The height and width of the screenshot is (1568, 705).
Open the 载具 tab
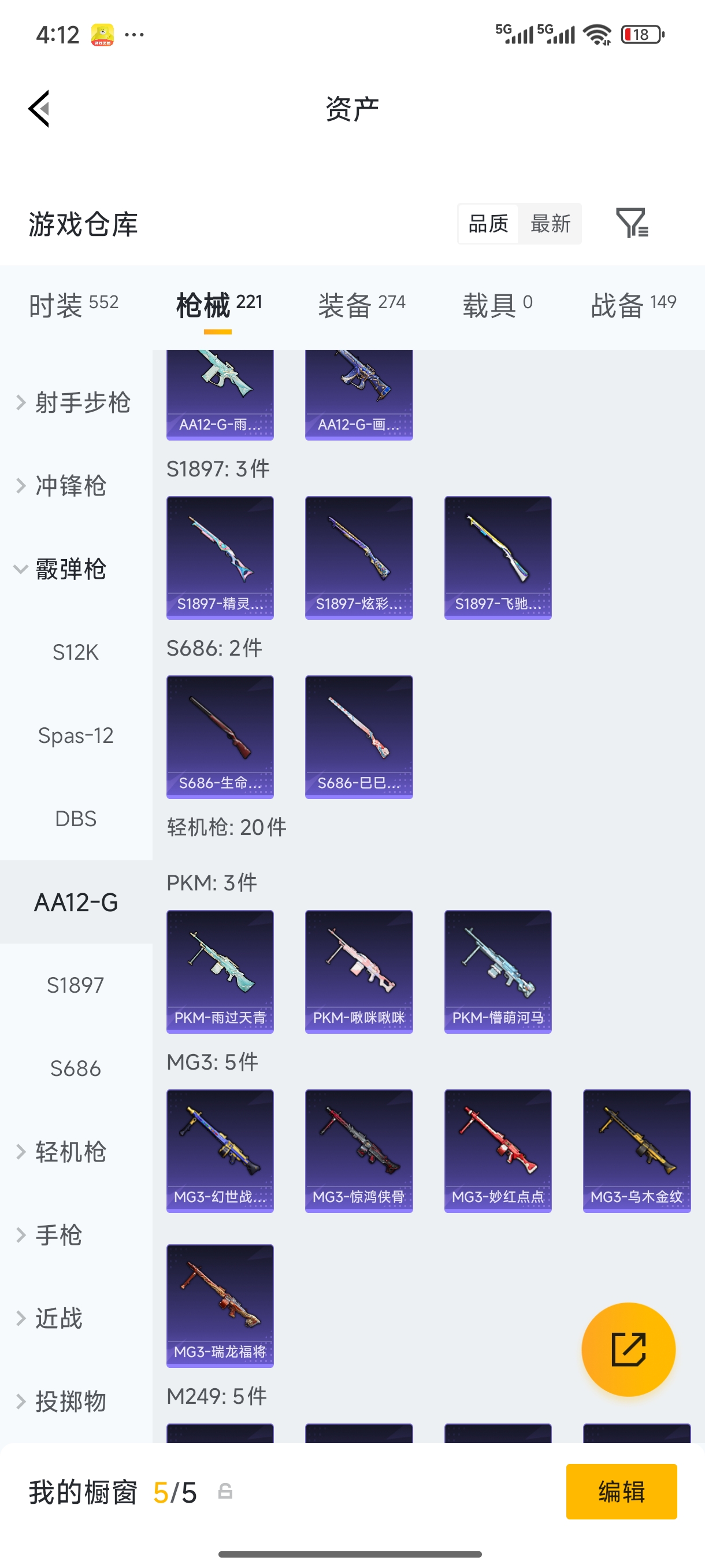(x=497, y=304)
